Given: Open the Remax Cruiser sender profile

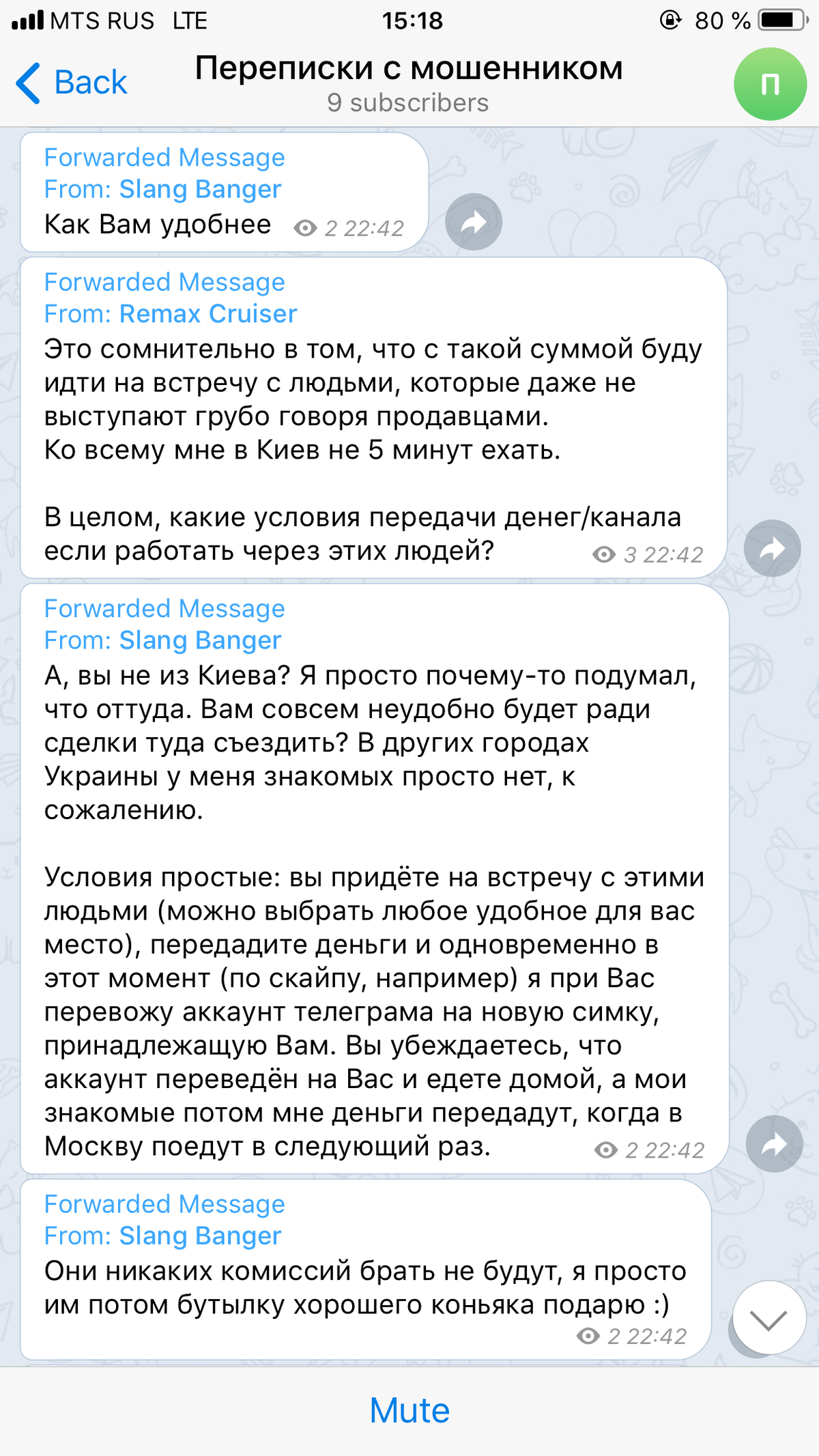Looking at the screenshot, I should tap(207, 314).
